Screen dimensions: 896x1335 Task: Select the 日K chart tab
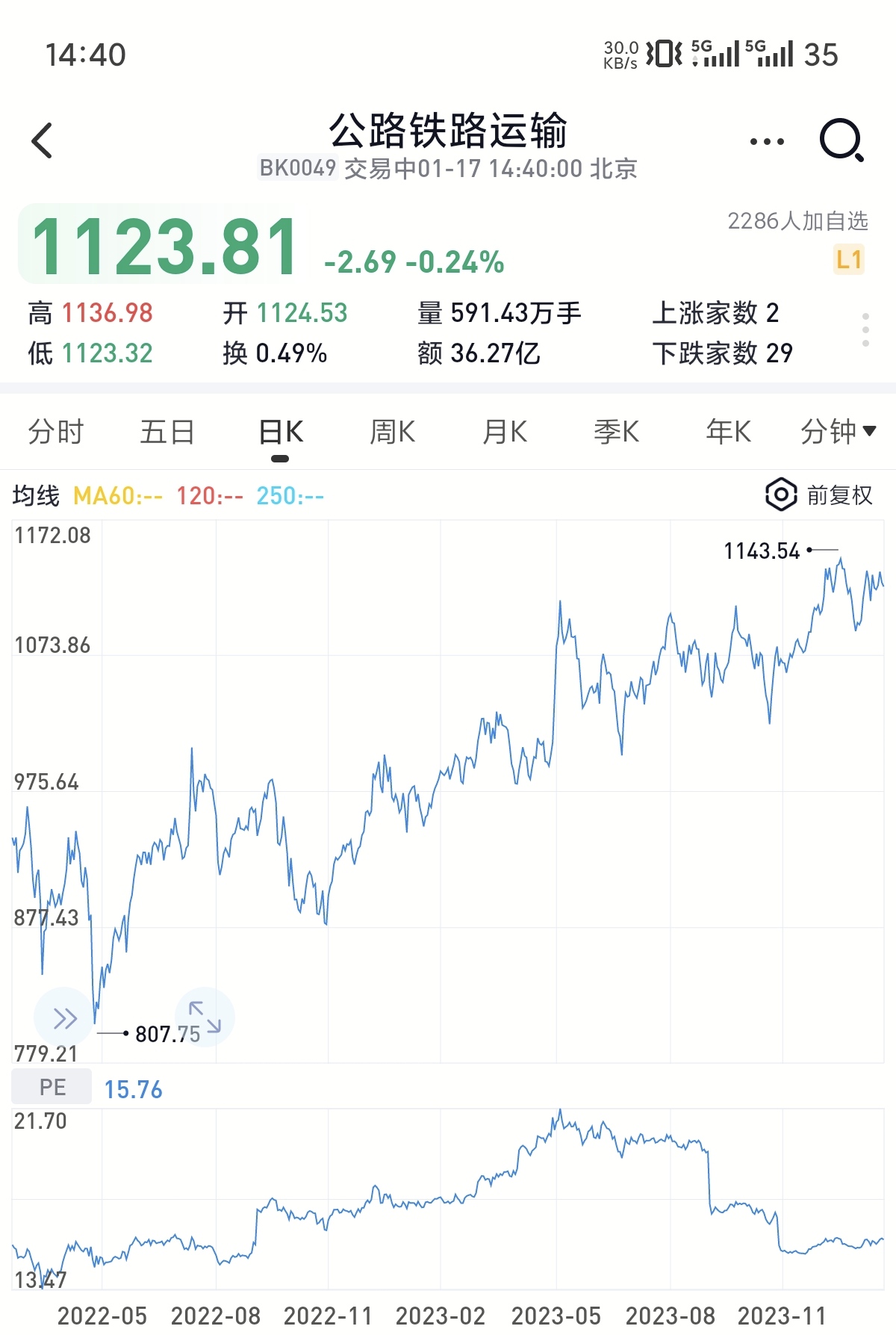[280, 432]
